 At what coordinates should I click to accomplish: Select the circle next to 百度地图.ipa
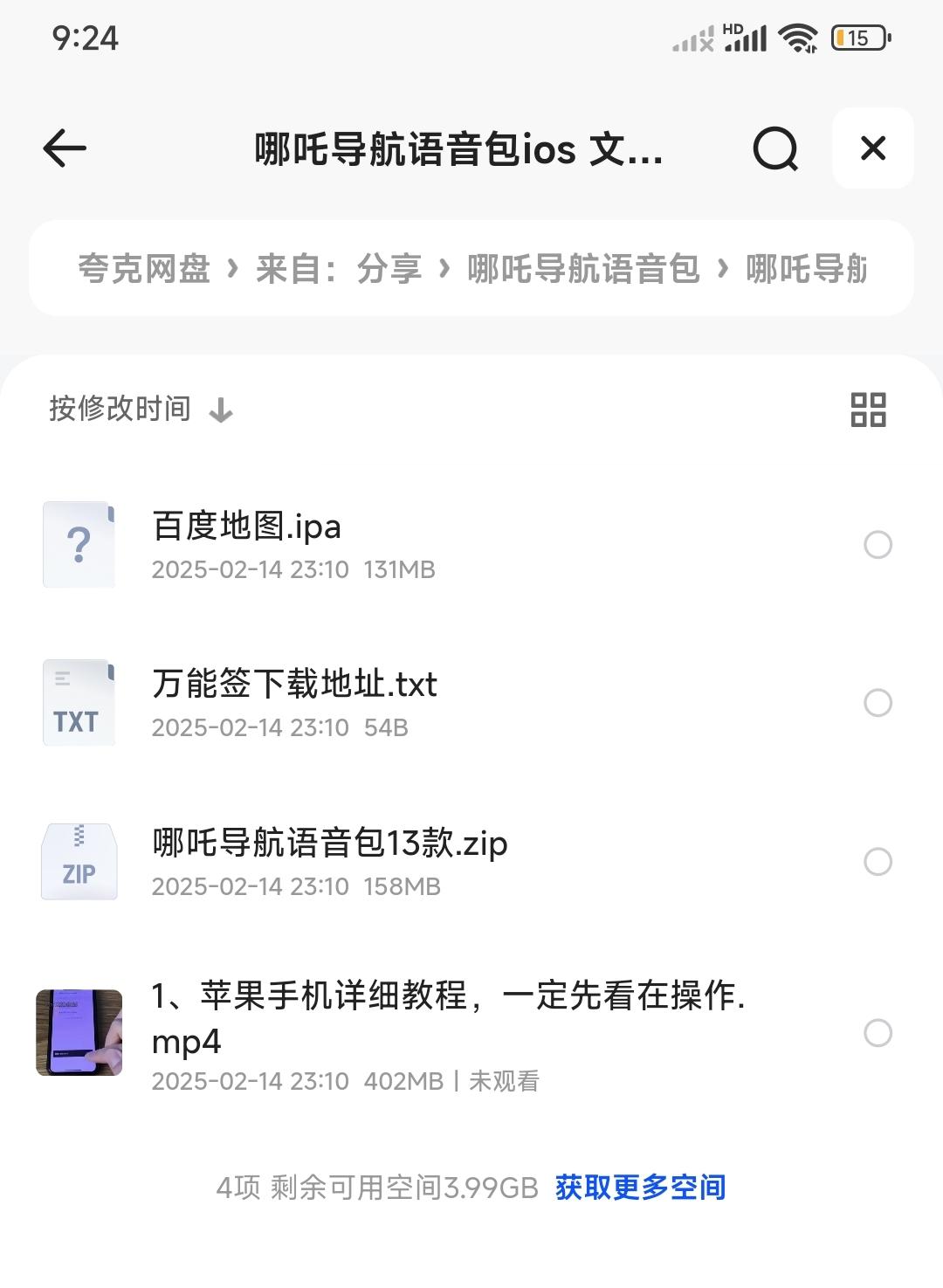tap(878, 543)
